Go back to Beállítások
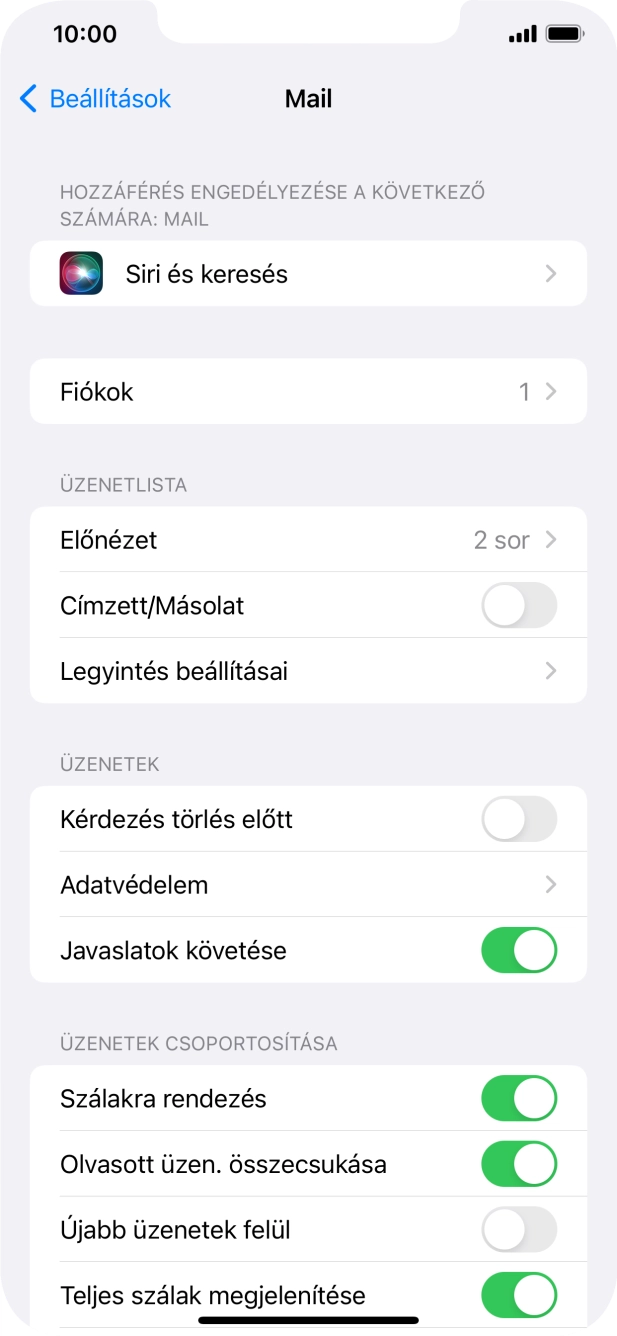Viewport: 617px width, 1336px height. (x=95, y=99)
